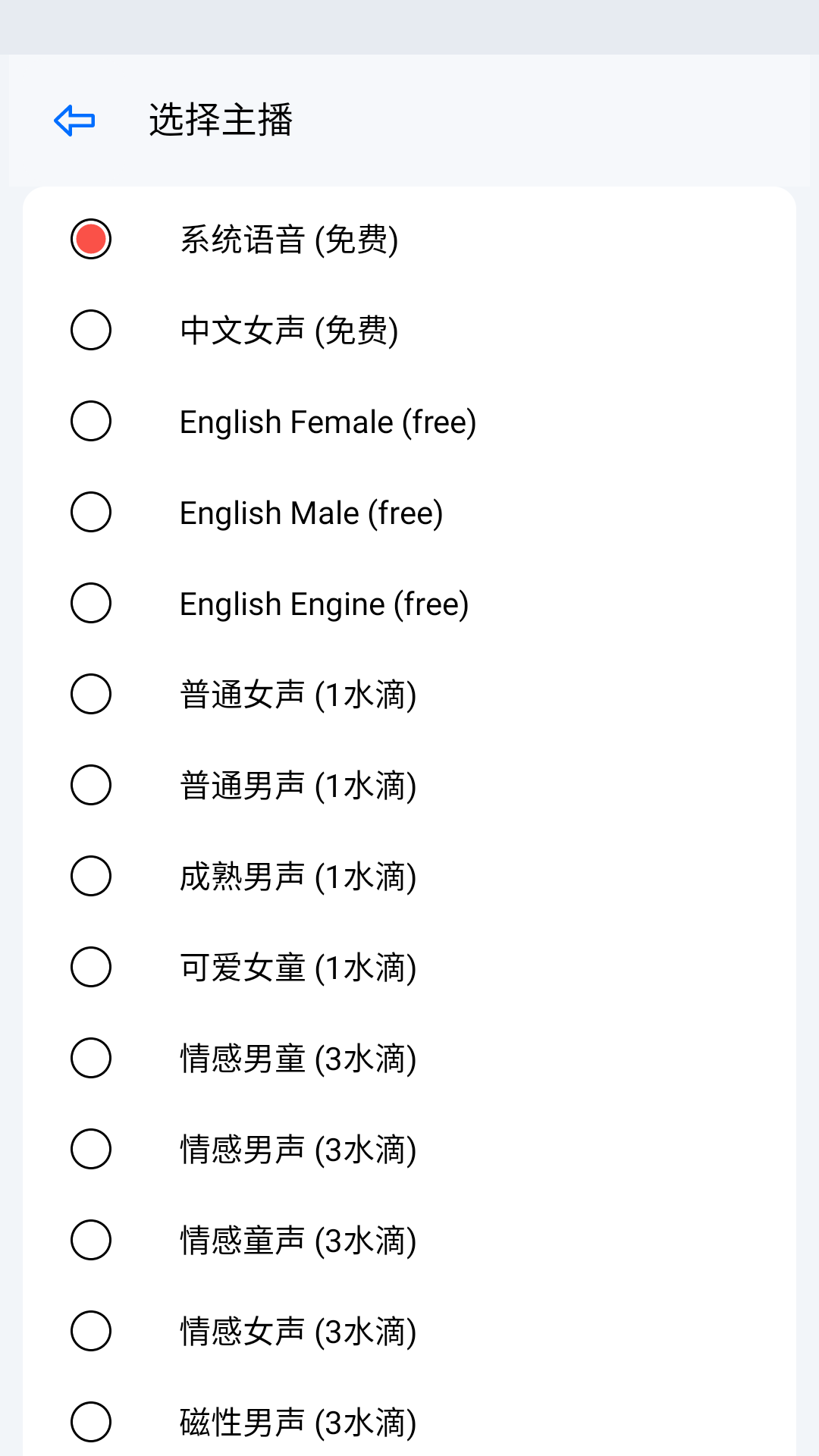The width and height of the screenshot is (819, 1456).
Task: Choose 普通男声 costing 1 水滴
Action: 90,786
